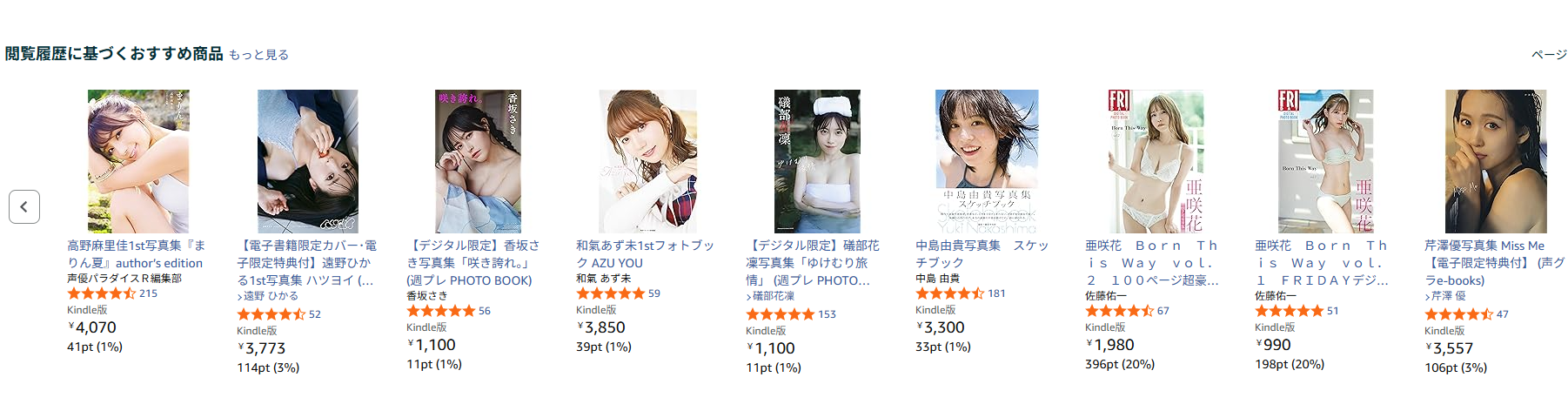1568x411 pixels.
Task: Open 亜咲花 Born This Way vol.1 title
Action: 1321,263
